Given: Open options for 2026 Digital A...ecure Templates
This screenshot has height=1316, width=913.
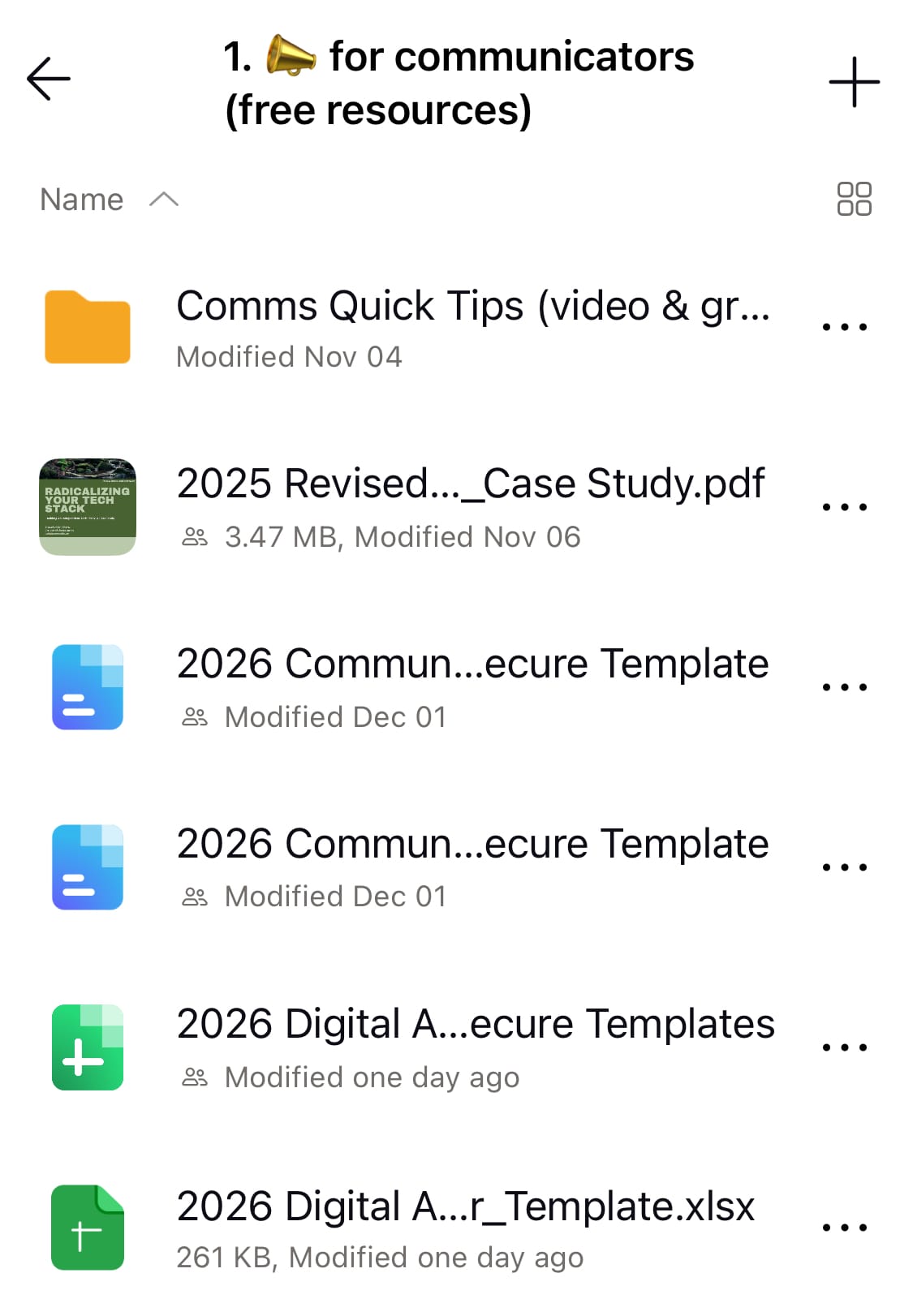Looking at the screenshot, I should coord(845,1047).
